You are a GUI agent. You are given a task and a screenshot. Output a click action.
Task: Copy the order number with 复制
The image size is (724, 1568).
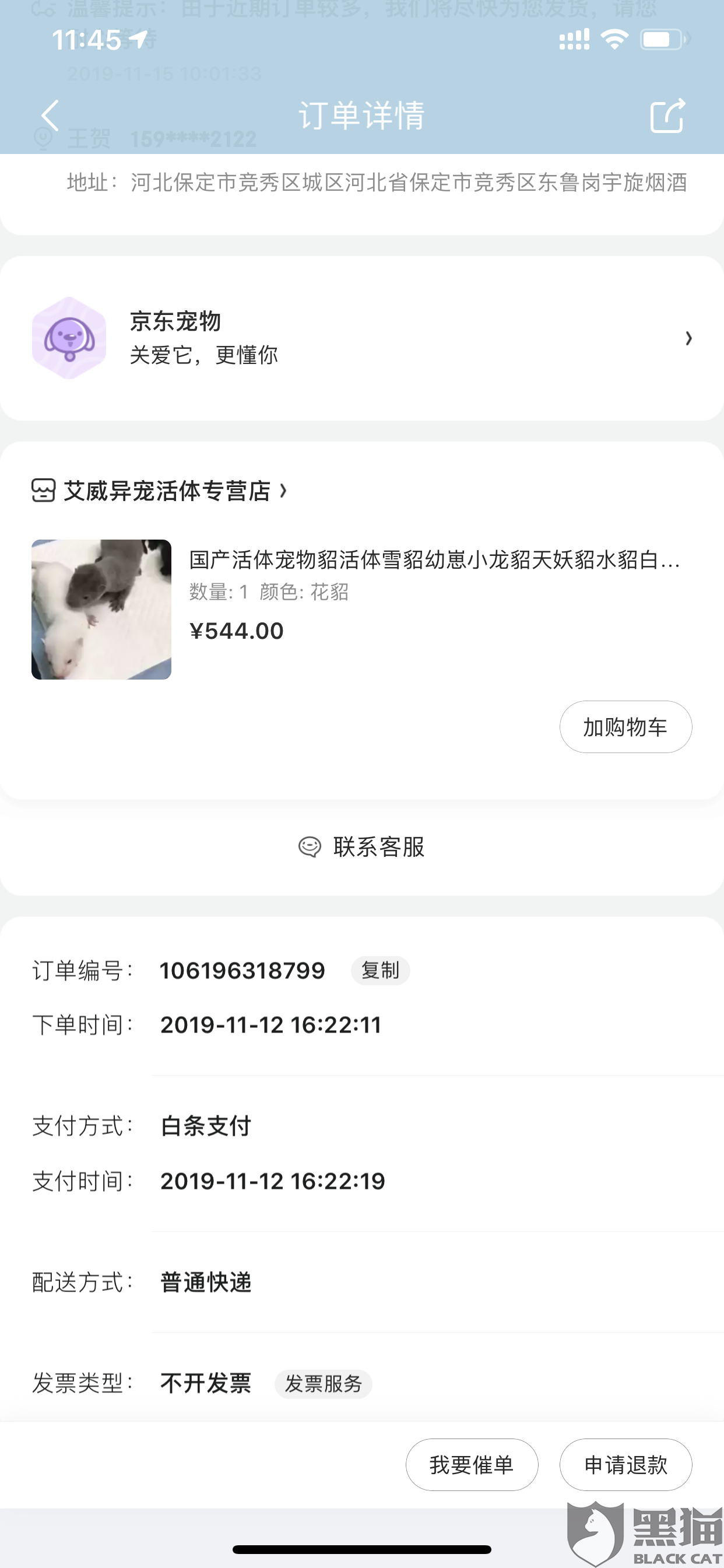(x=380, y=970)
